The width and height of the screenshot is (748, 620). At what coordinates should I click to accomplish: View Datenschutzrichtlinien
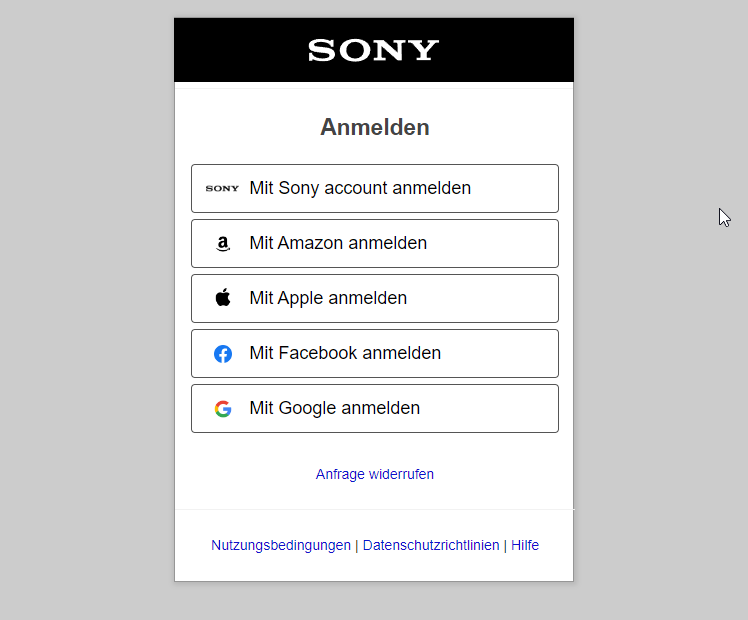[x=431, y=545]
